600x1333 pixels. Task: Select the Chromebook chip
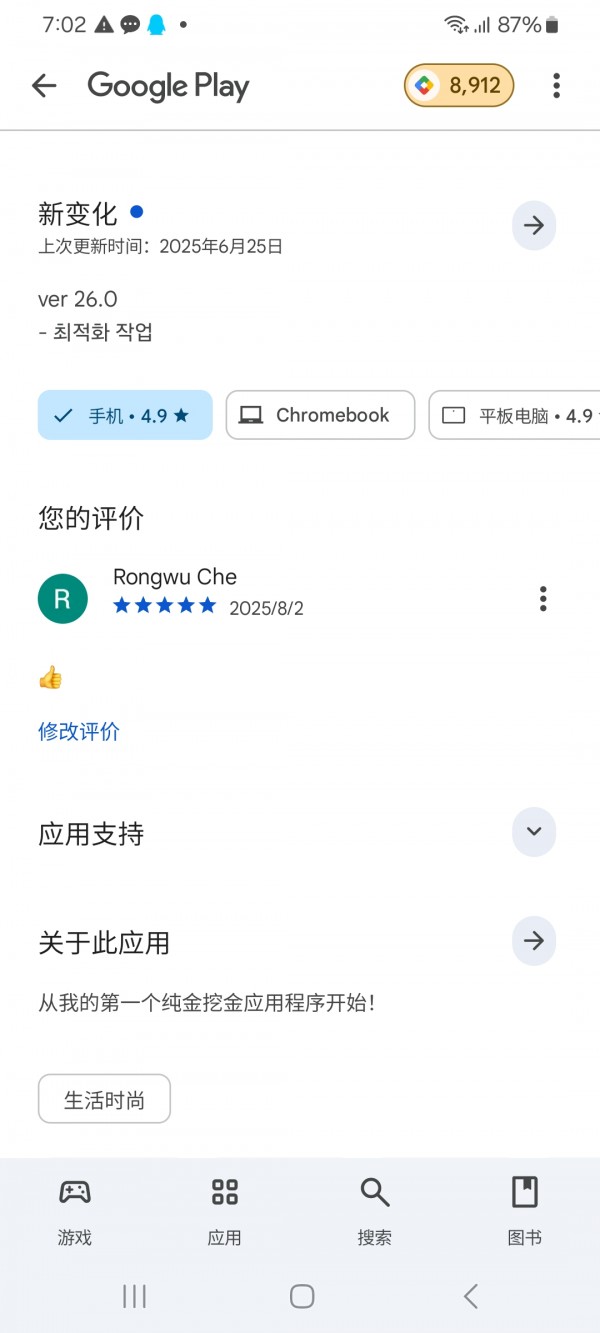[320, 415]
